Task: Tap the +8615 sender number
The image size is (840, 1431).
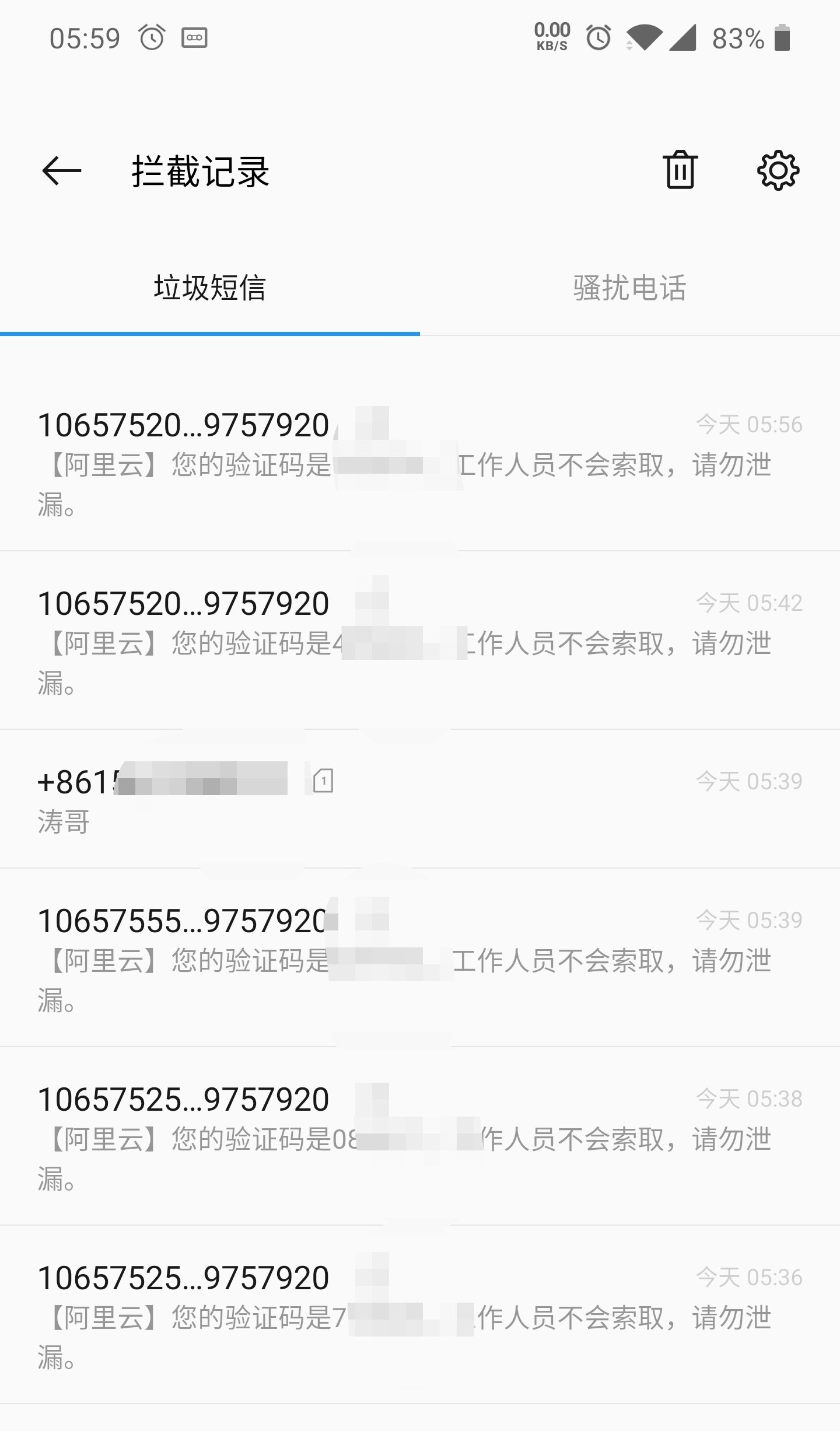Action: (163, 782)
